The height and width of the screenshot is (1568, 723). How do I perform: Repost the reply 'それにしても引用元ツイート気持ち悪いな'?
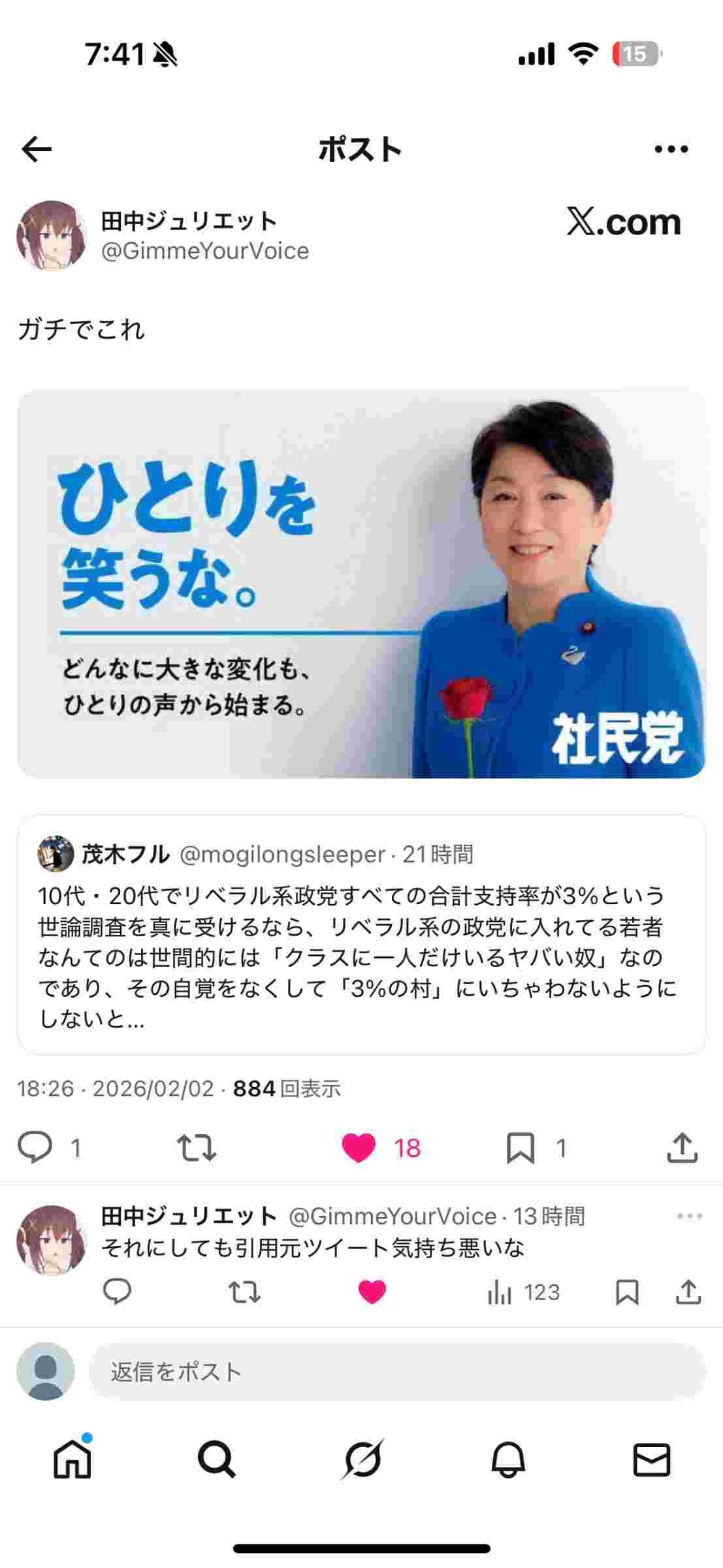pyautogui.click(x=244, y=1292)
